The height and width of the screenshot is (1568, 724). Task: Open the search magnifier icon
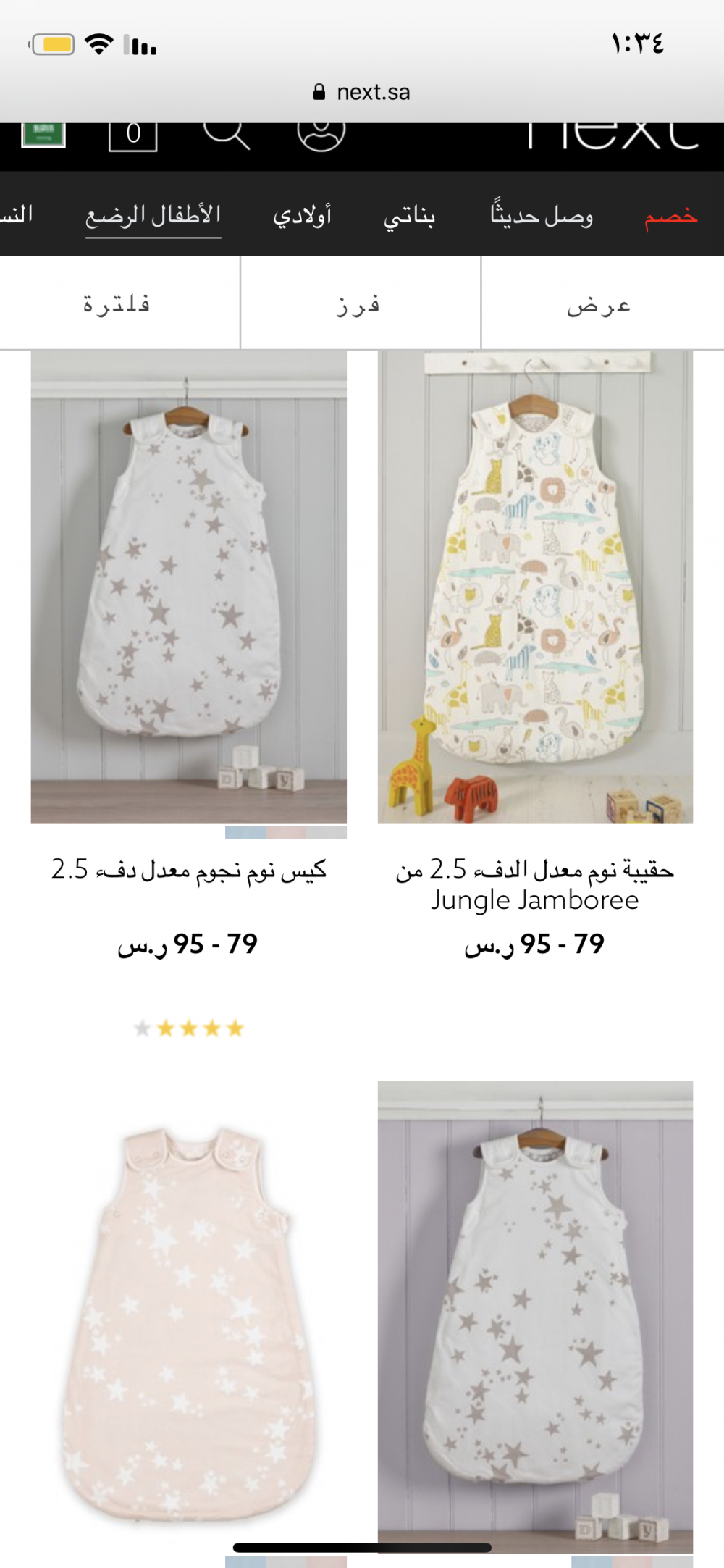pyautogui.click(x=226, y=135)
